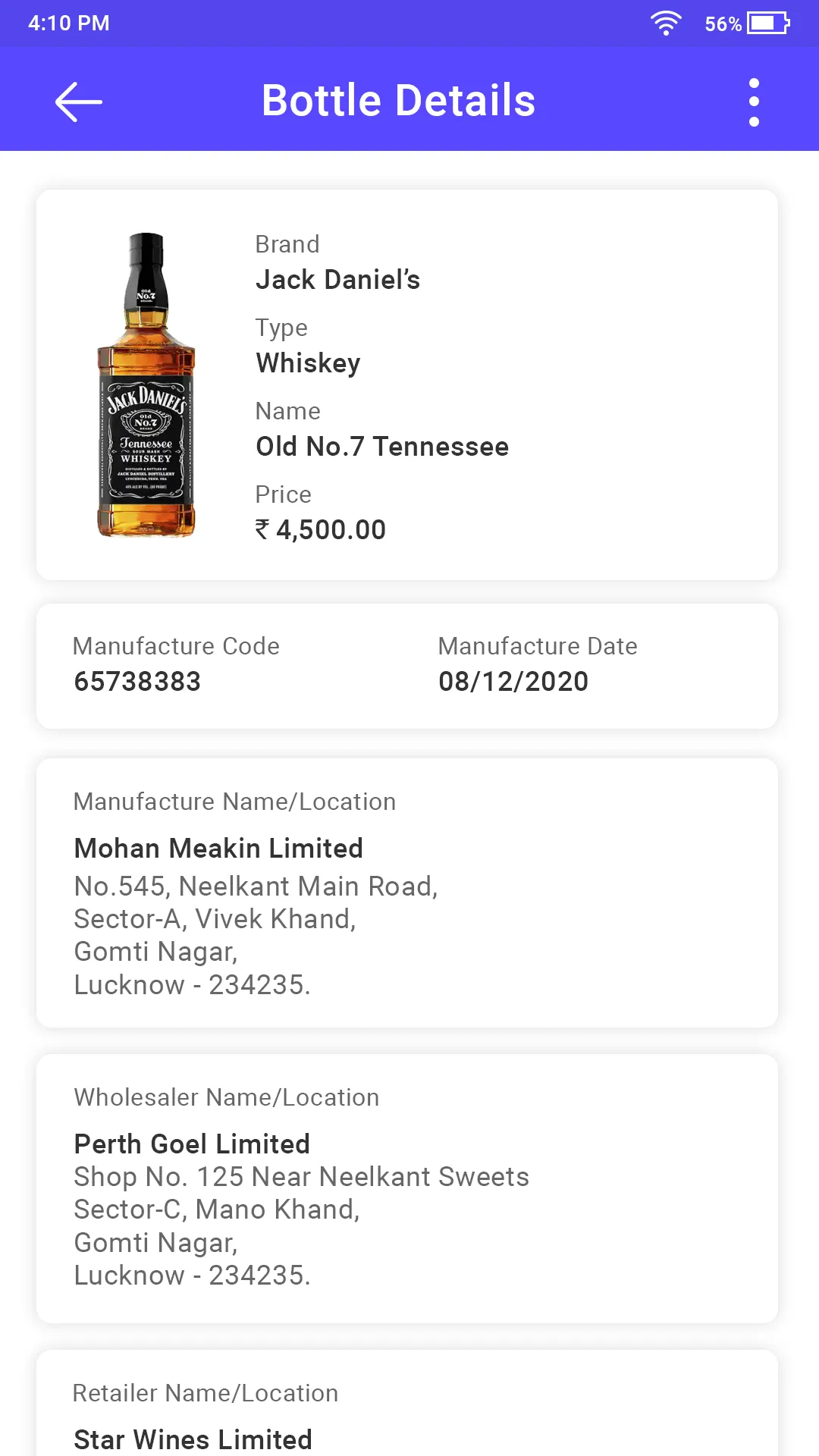Select the Manufacture Code 65738383

pyautogui.click(x=137, y=682)
